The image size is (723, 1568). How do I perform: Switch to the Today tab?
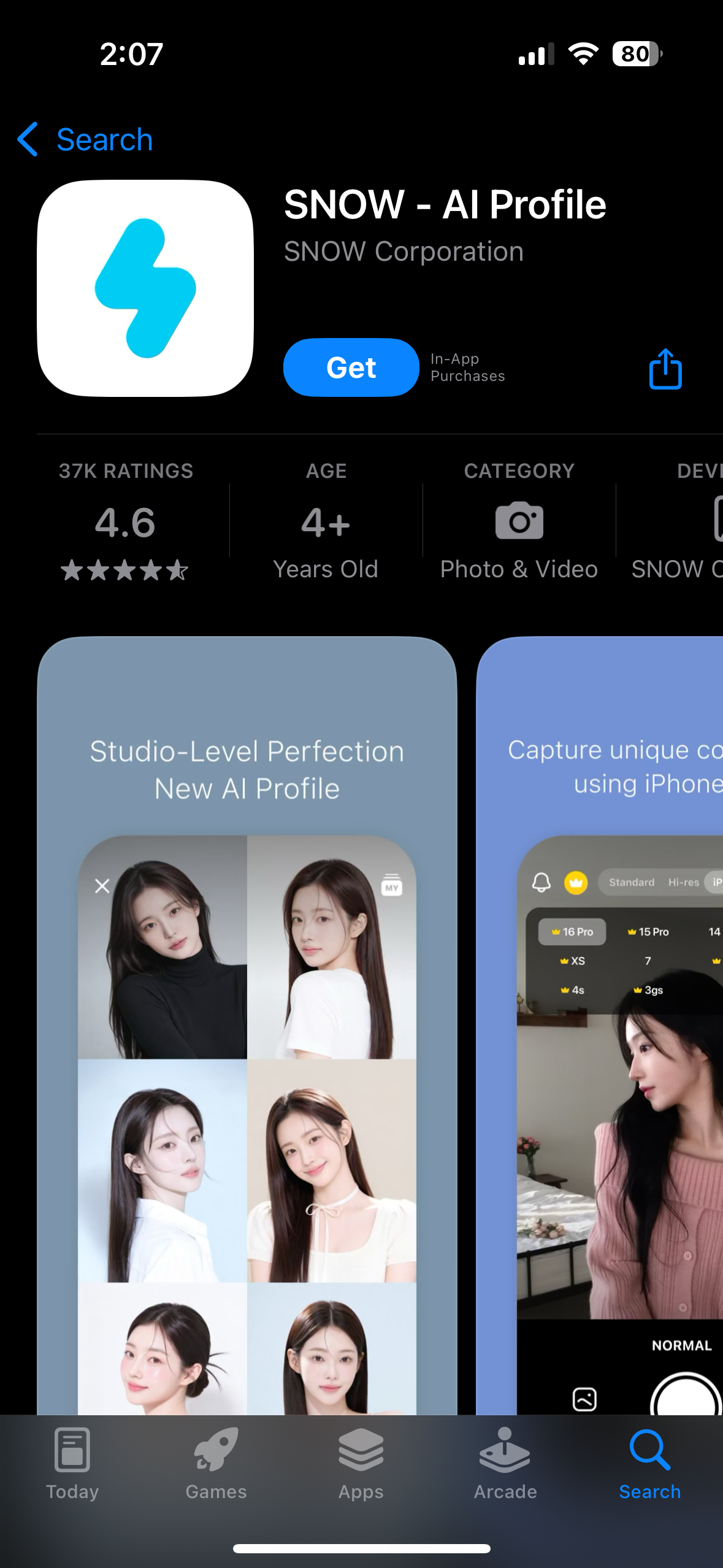click(x=72, y=1464)
